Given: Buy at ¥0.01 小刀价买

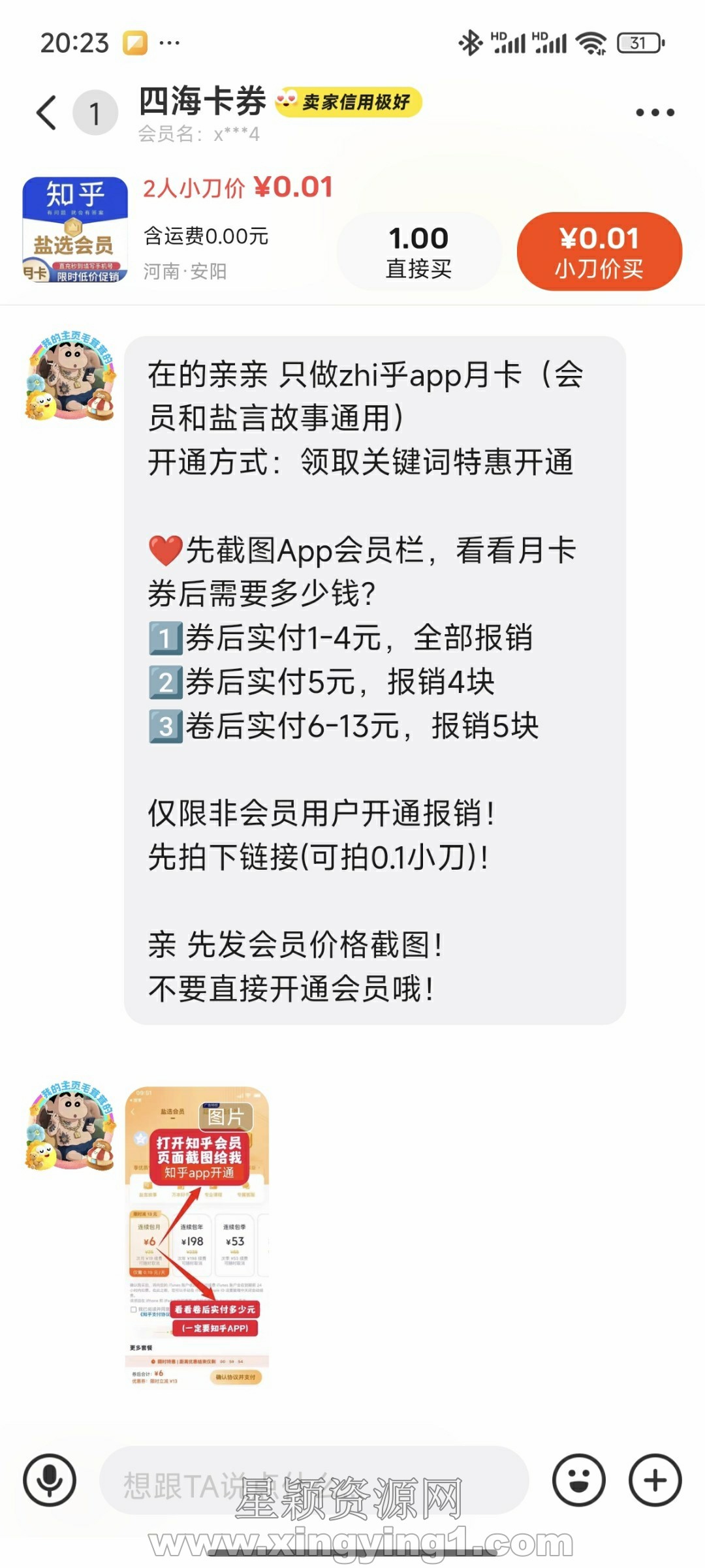Looking at the screenshot, I should (x=599, y=251).
